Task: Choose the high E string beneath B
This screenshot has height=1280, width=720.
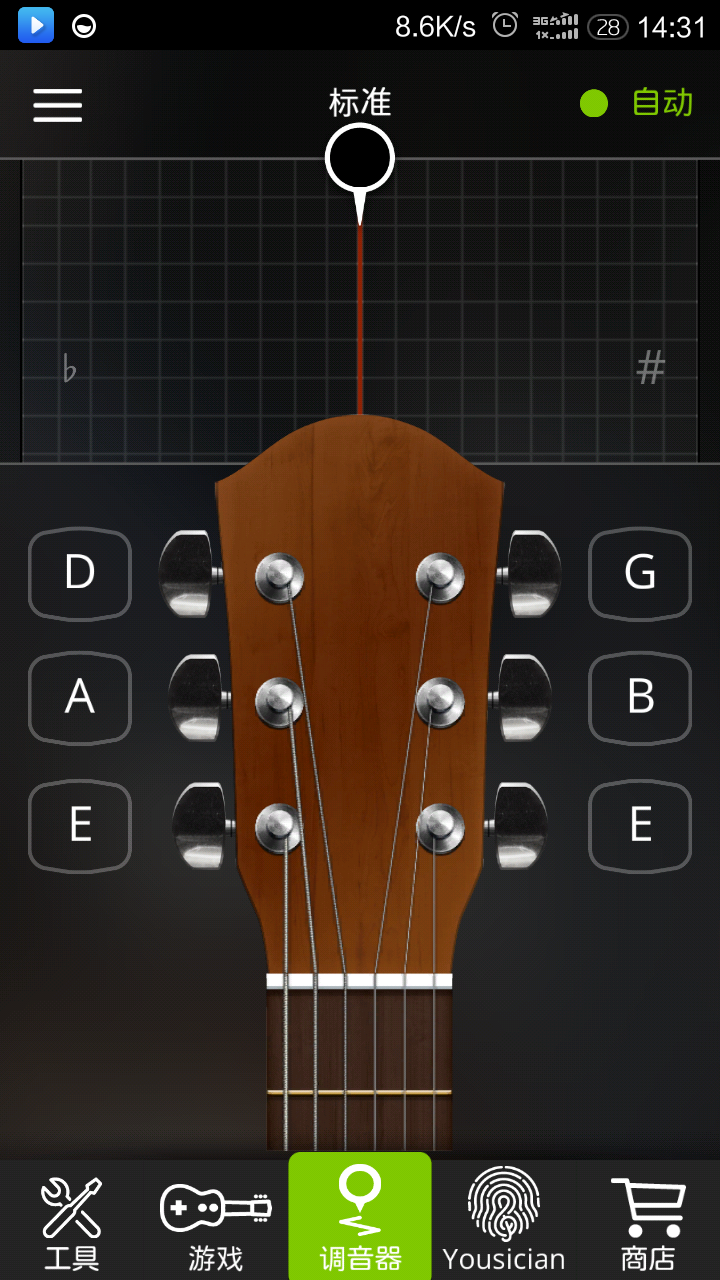Action: (640, 825)
